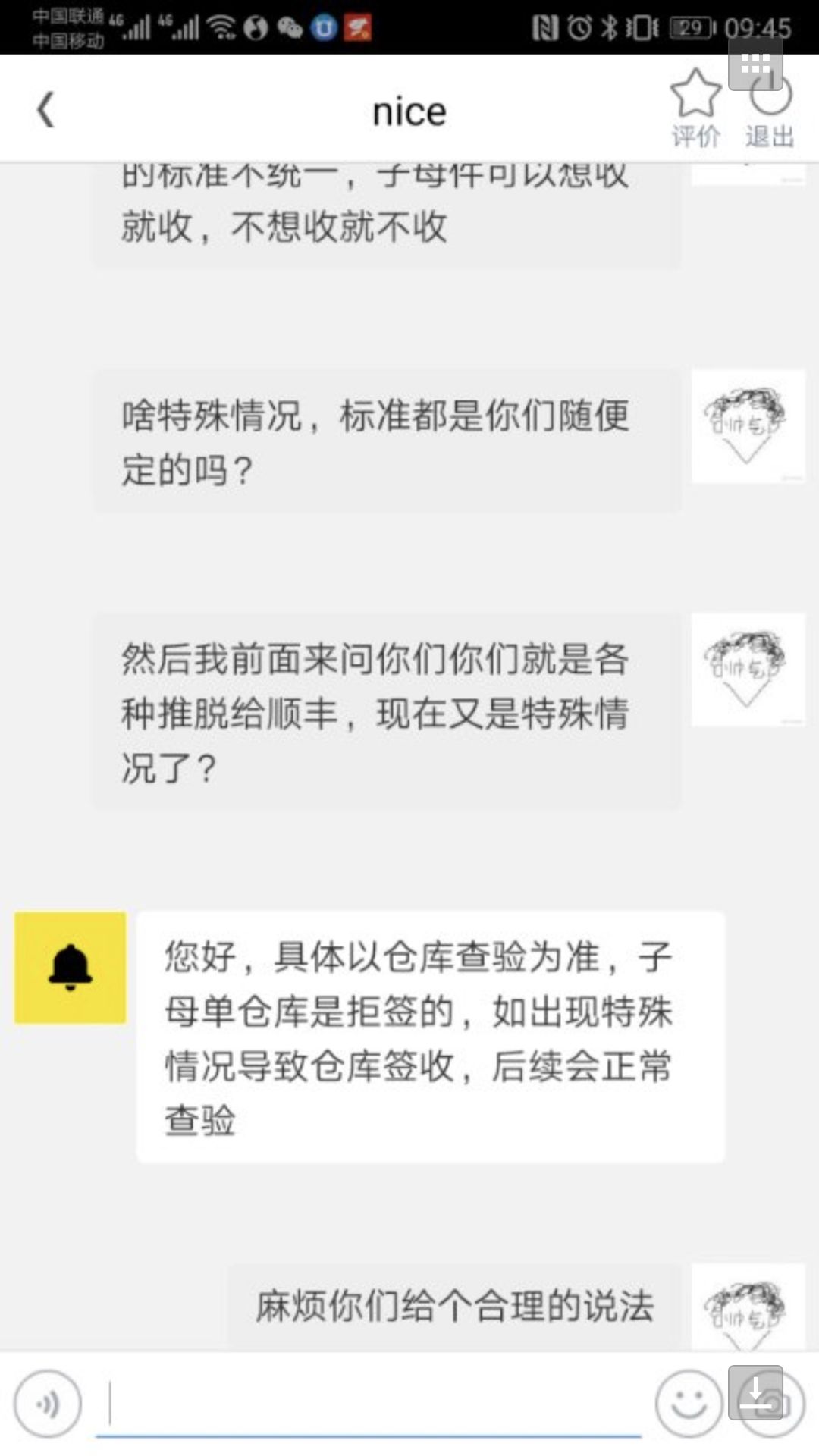This screenshot has height=1456, width=819.
Task: Tap the yellow bell system-message icon
Action: pyautogui.click(x=71, y=967)
